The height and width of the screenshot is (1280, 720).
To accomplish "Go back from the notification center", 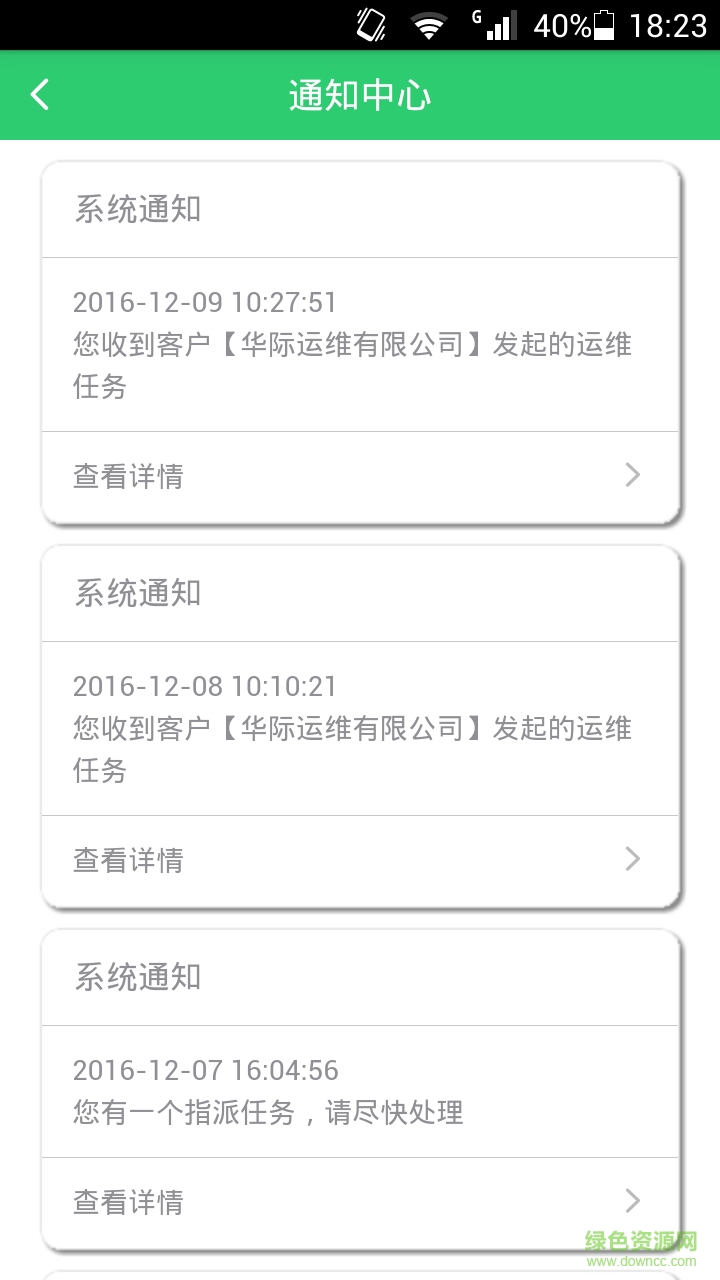I will click(x=40, y=95).
